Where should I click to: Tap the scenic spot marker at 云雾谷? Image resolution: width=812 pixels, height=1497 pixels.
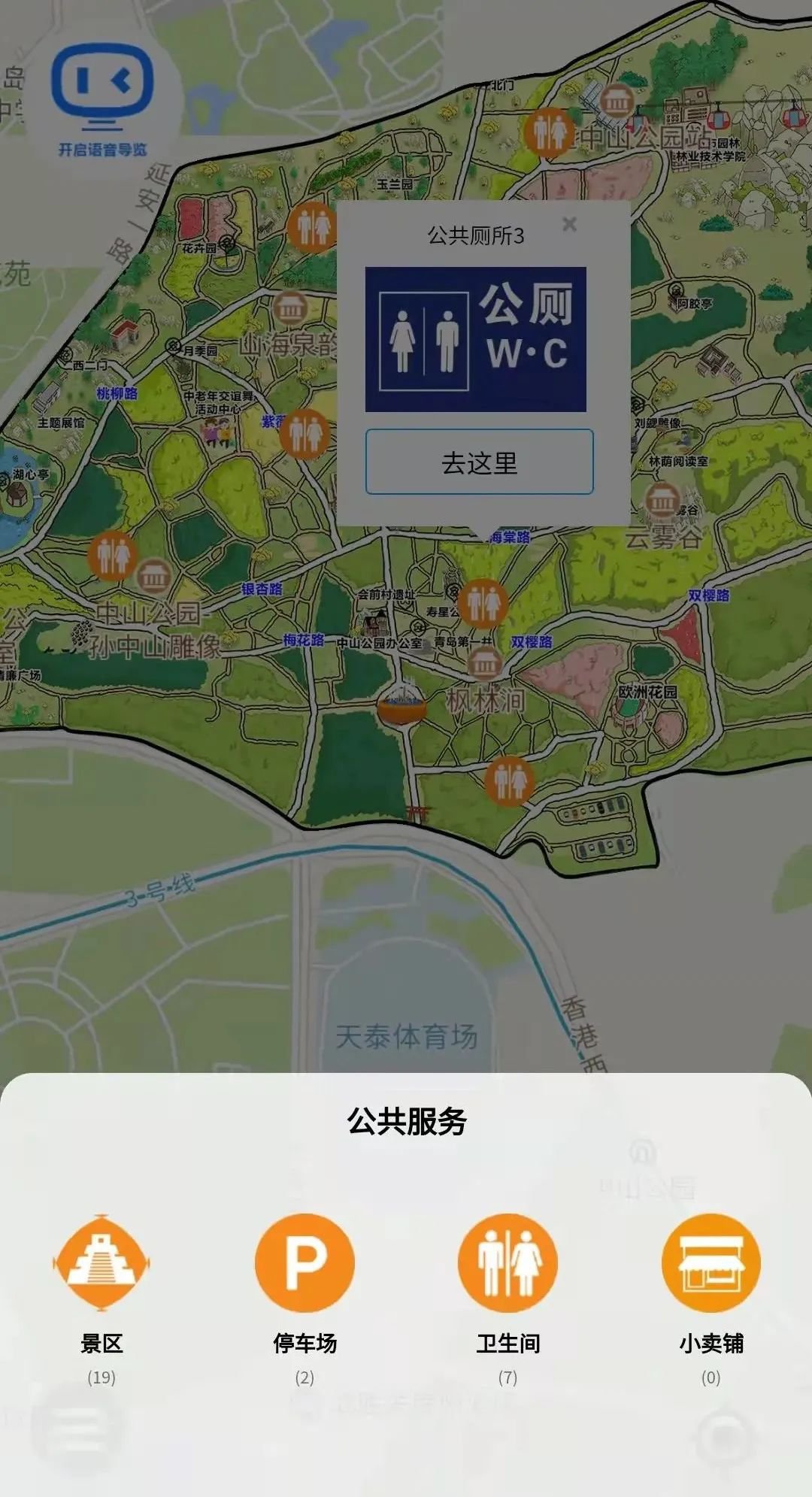662,500
